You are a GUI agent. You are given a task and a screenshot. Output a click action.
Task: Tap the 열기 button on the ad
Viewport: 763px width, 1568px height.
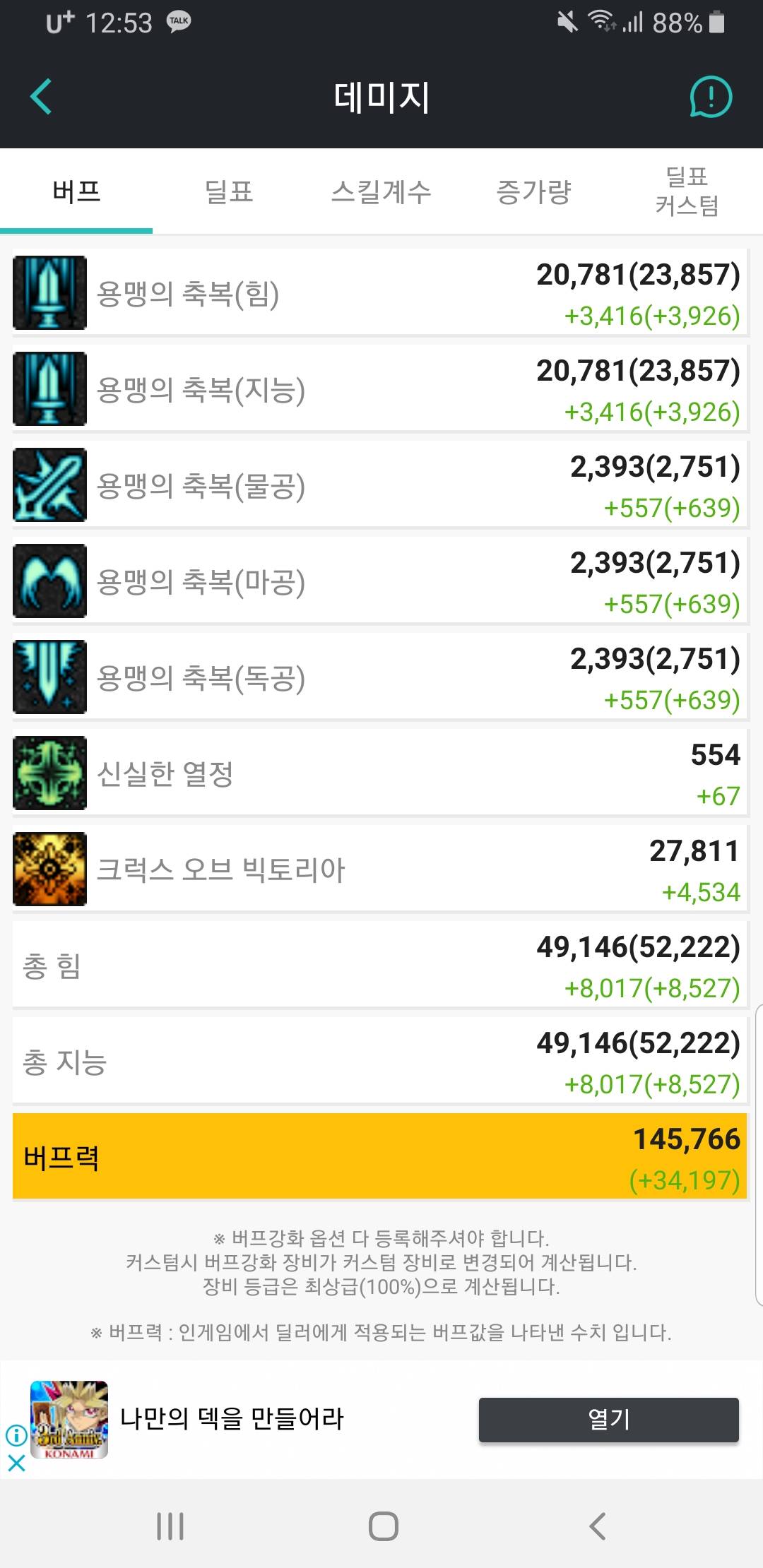pos(608,1419)
